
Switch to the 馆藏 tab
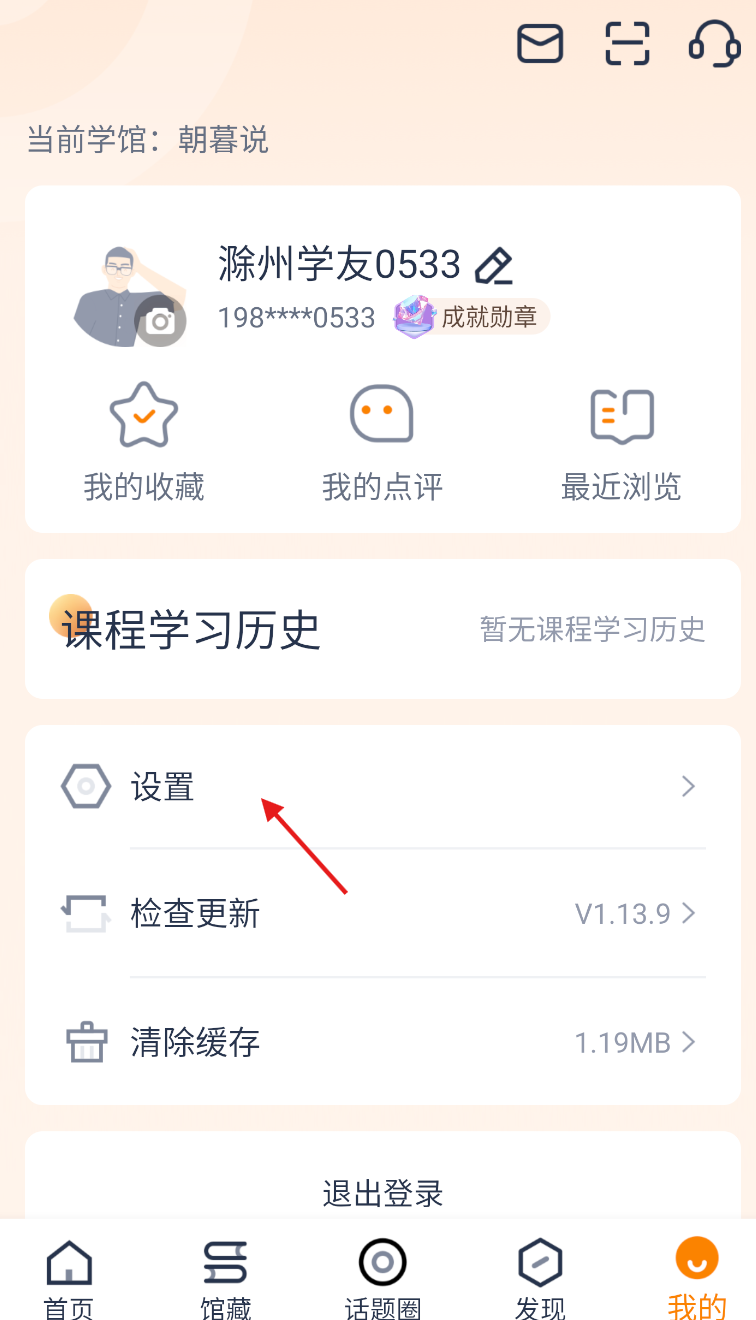tap(225, 1278)
